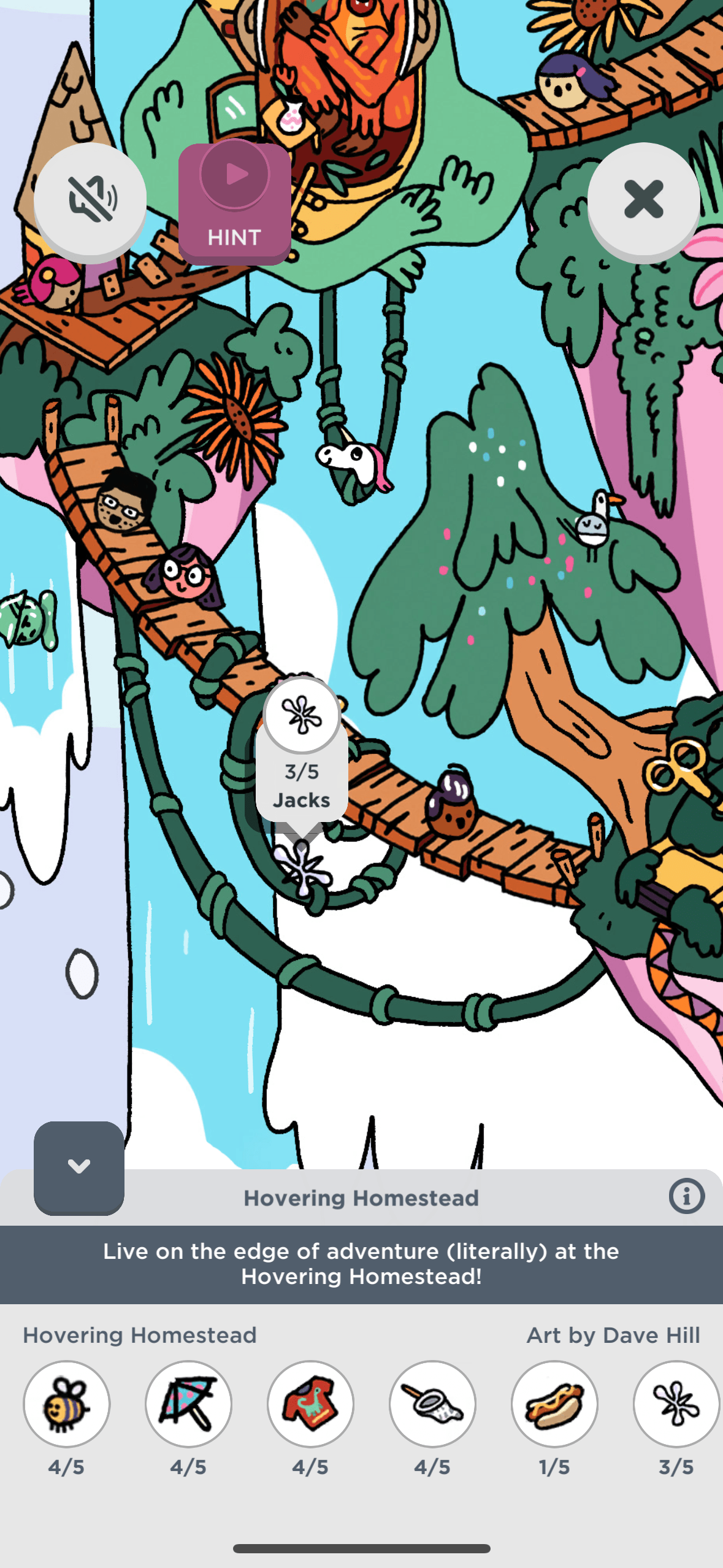Select the hot dog item
The width and height of the screenshot is (723, 1568).
tap(554, 1404)
